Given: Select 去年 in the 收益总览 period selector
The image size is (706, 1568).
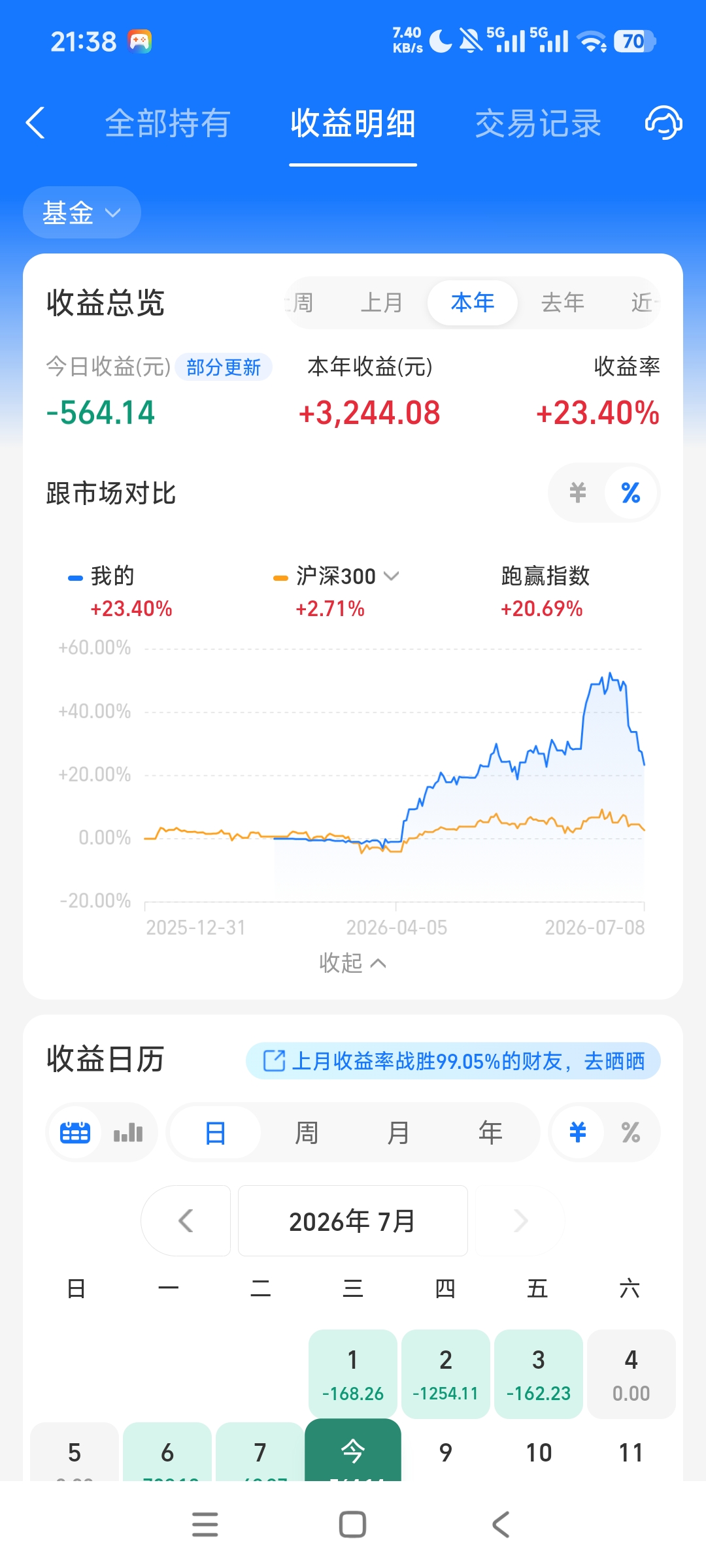Looking at the screenshot, I should tap(563, 302).
